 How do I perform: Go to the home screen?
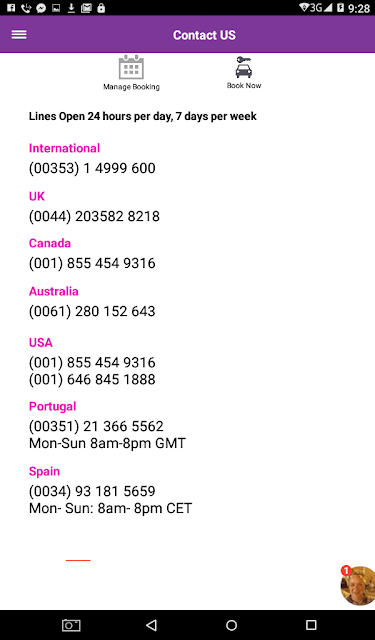[231, 625]
